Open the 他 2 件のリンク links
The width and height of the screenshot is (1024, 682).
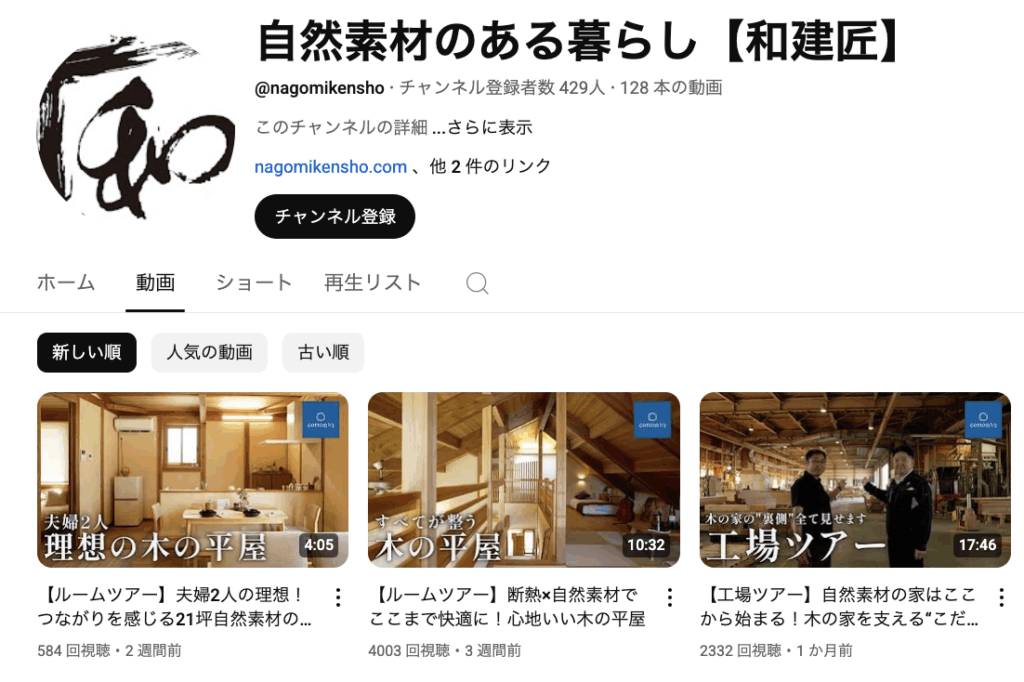490,167
